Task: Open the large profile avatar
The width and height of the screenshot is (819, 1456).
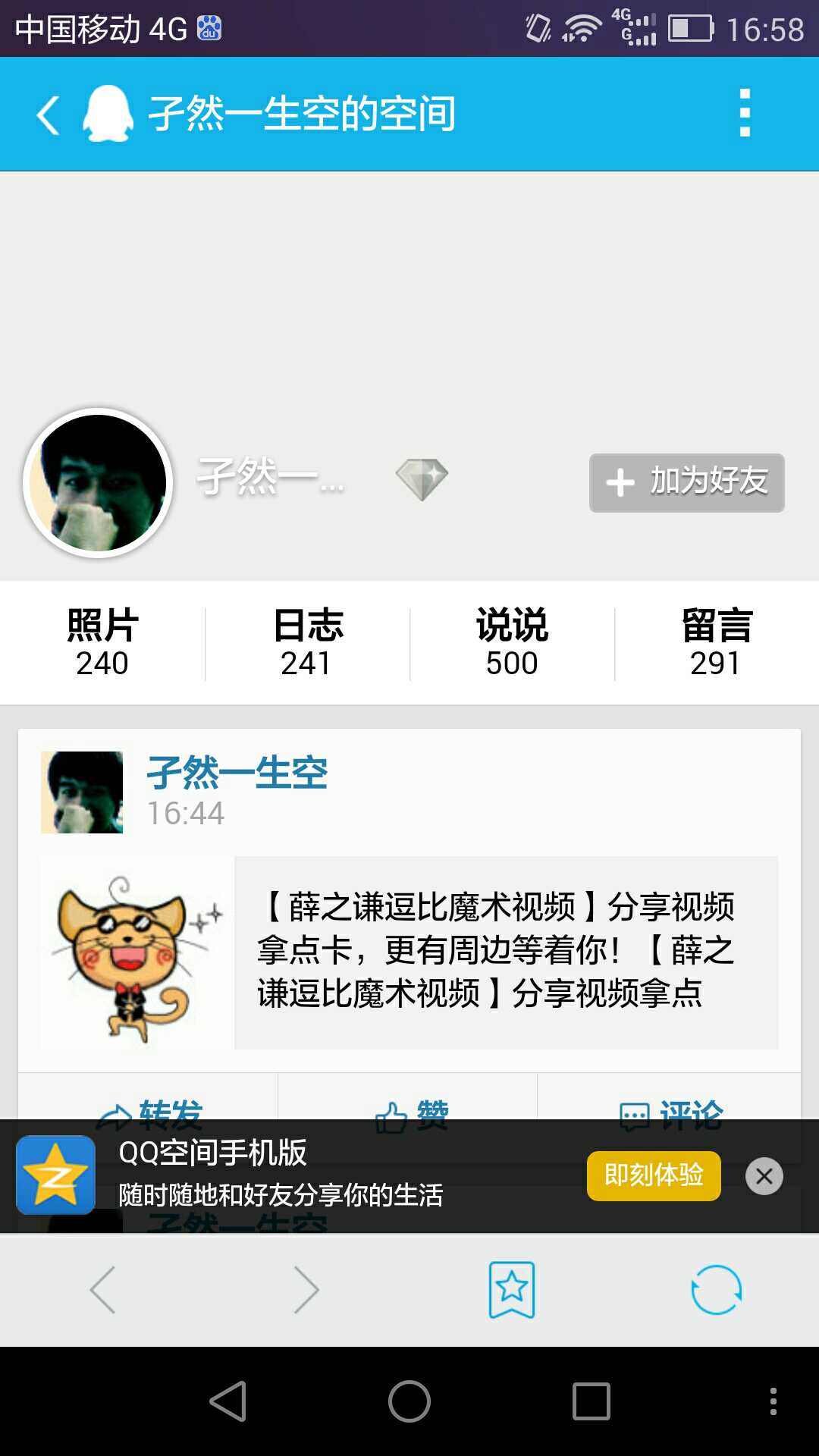Action: [99, 483]
